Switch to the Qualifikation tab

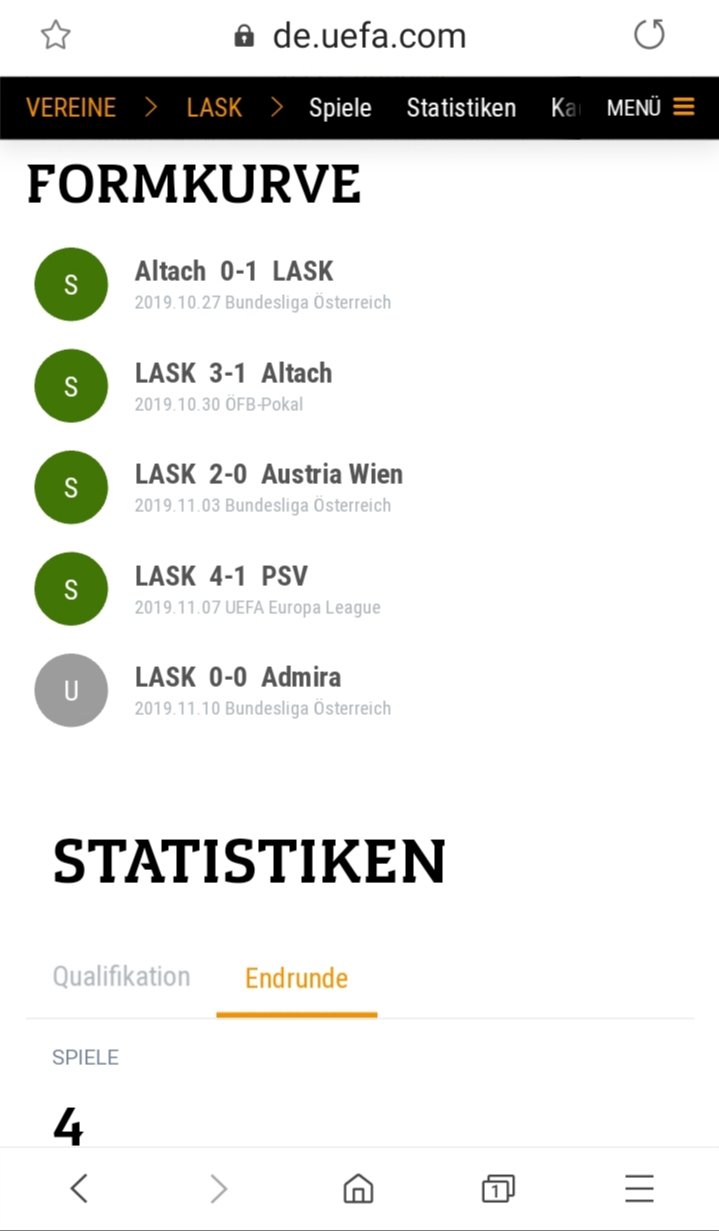121,976
